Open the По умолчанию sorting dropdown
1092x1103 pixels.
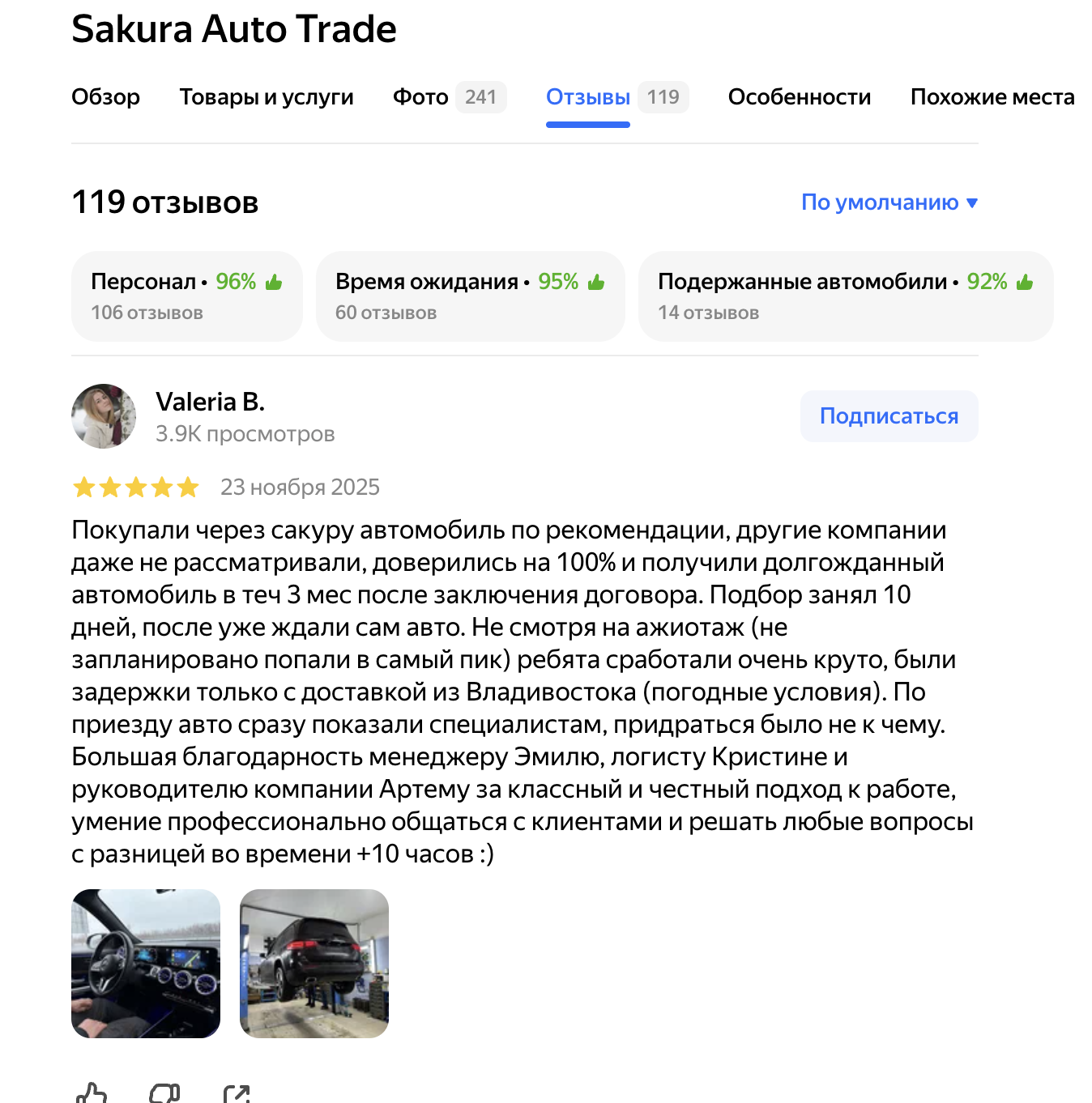pyautogui.click(x=889, y=202)
